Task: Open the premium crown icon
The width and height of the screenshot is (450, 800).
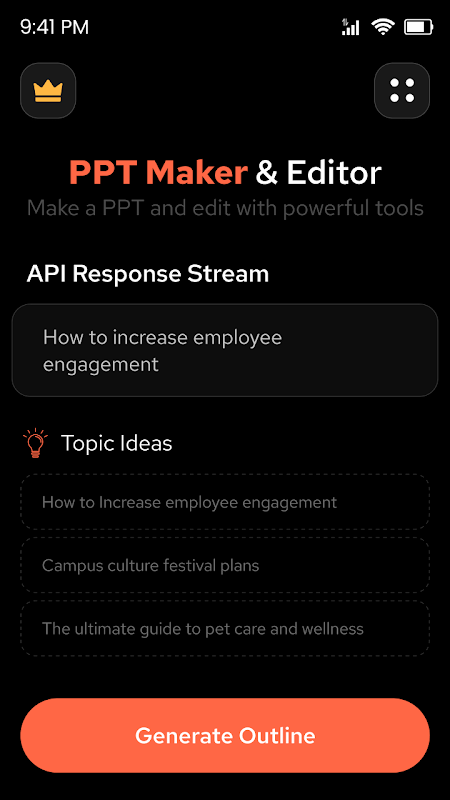Action: coord(48,91)
